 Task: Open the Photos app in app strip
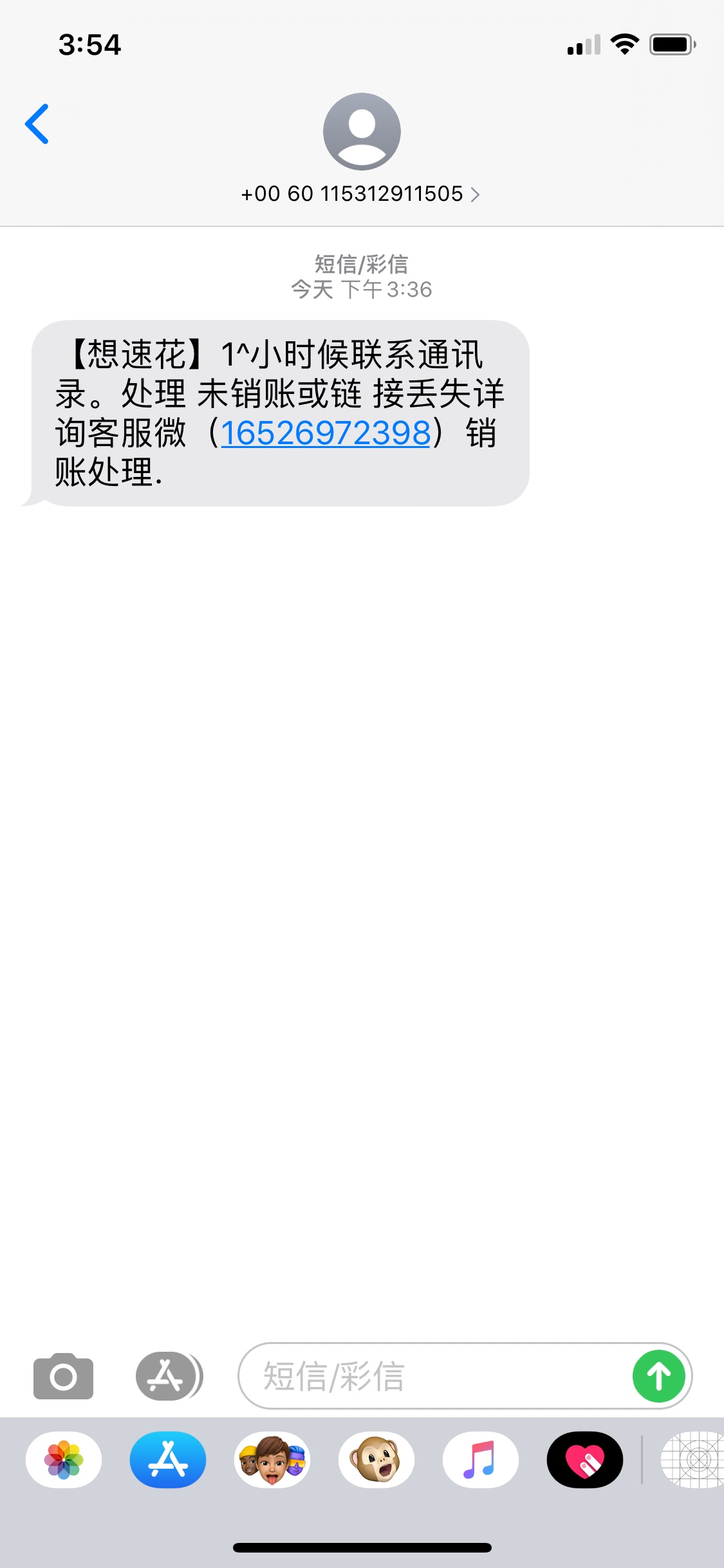point(64,1459)
